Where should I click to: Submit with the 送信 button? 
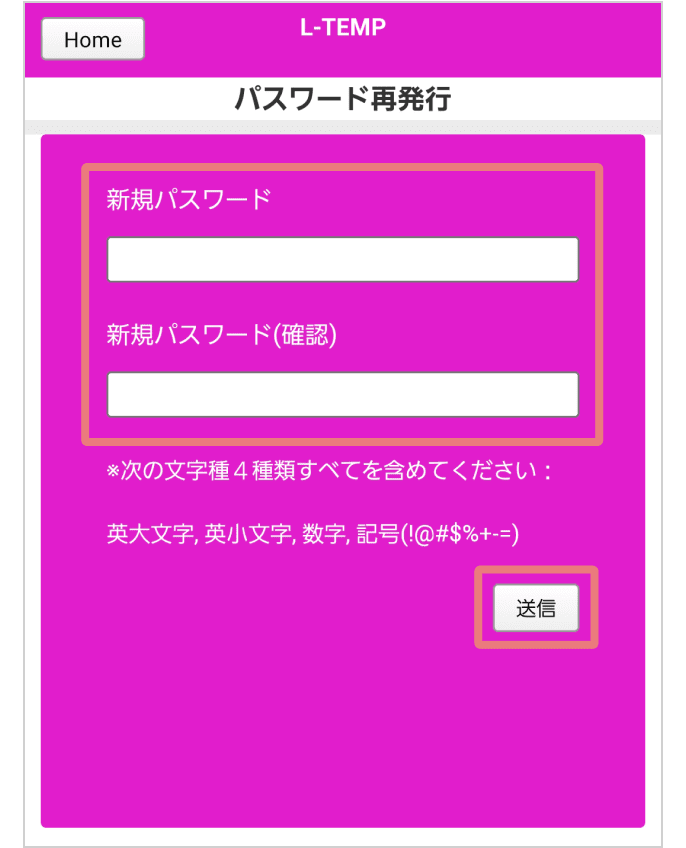(536, 608)
